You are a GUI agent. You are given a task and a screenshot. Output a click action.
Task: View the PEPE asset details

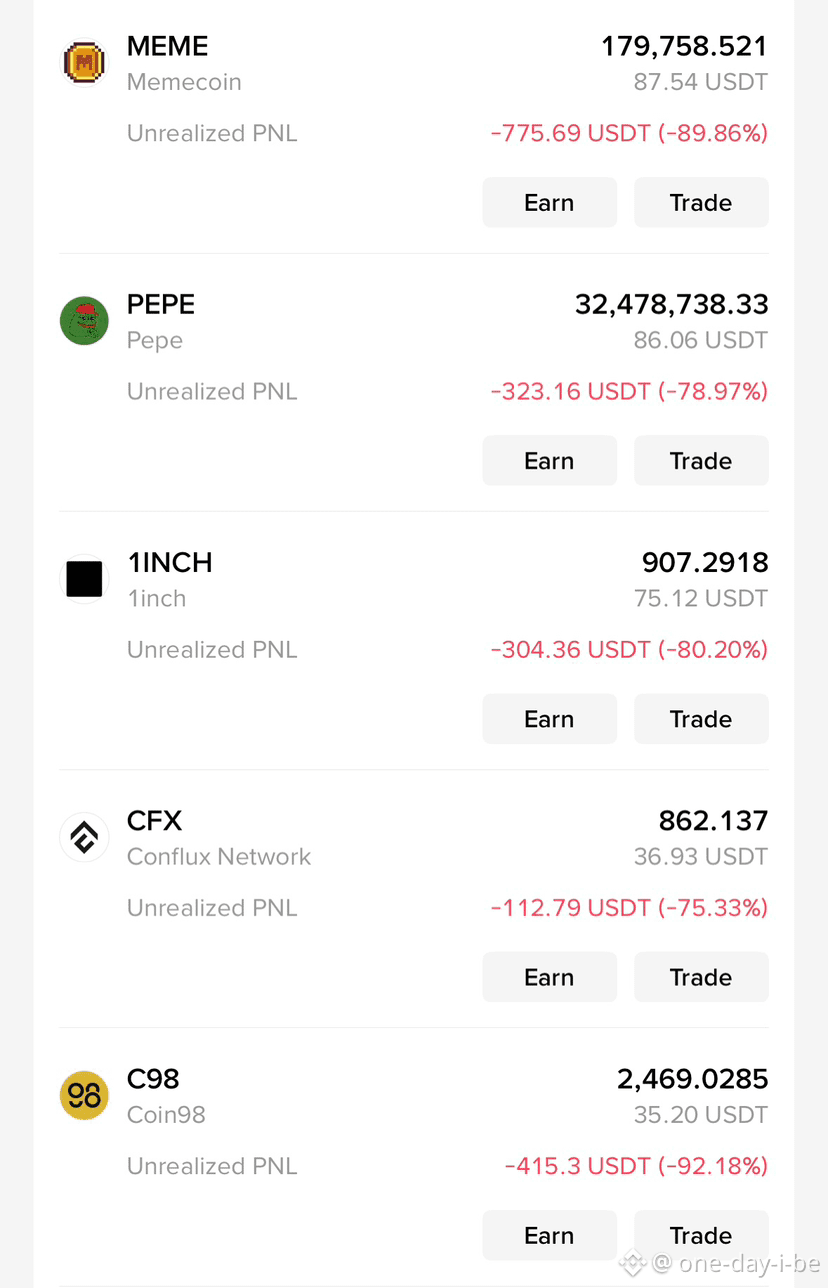414,347
